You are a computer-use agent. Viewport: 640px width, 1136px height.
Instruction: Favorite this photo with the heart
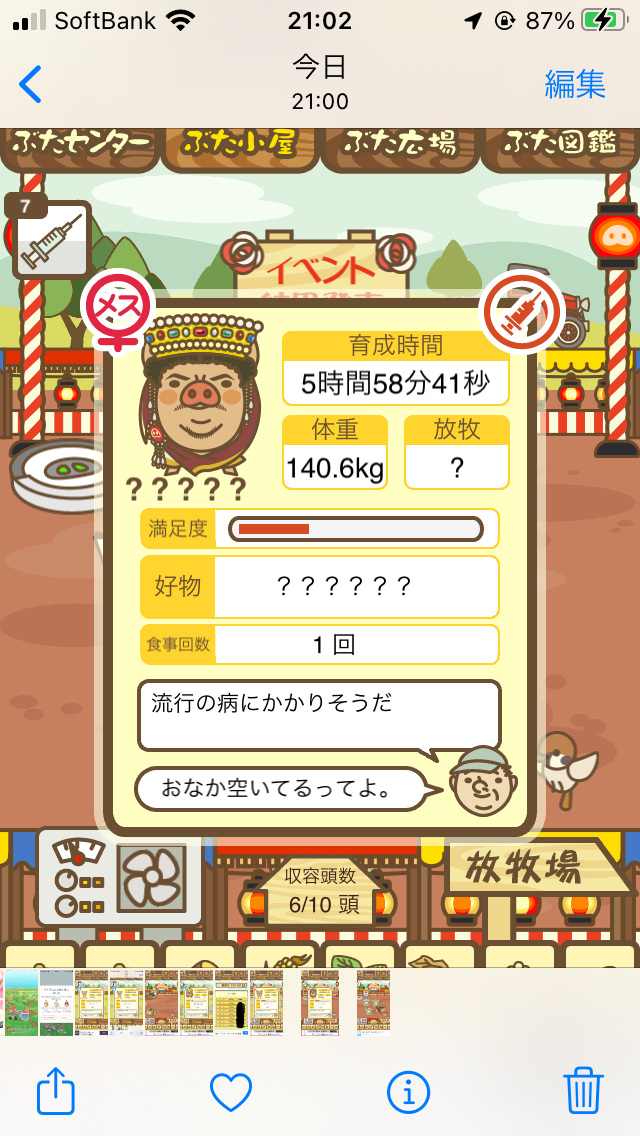coord(231,1091)
